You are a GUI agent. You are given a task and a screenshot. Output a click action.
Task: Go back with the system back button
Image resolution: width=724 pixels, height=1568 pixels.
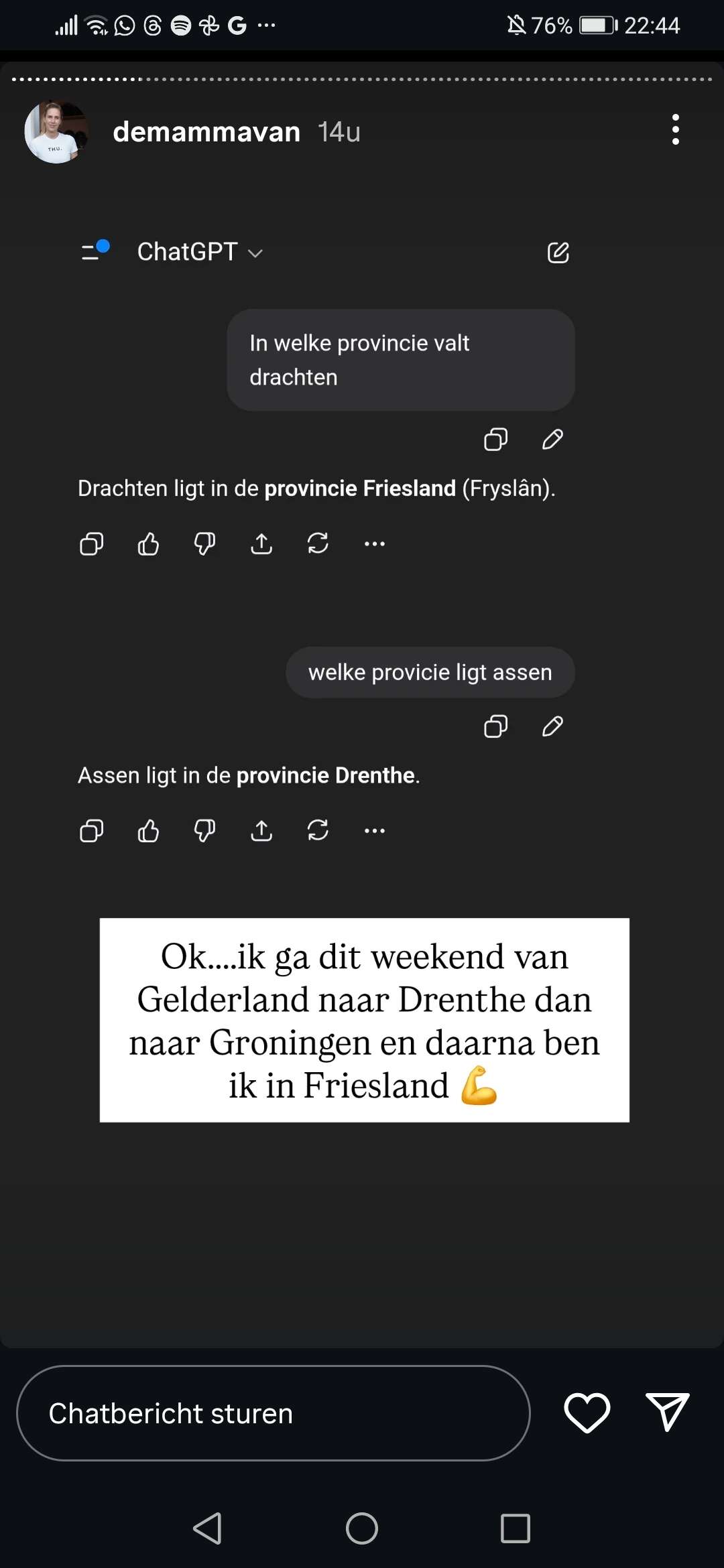coord(208,1528)
